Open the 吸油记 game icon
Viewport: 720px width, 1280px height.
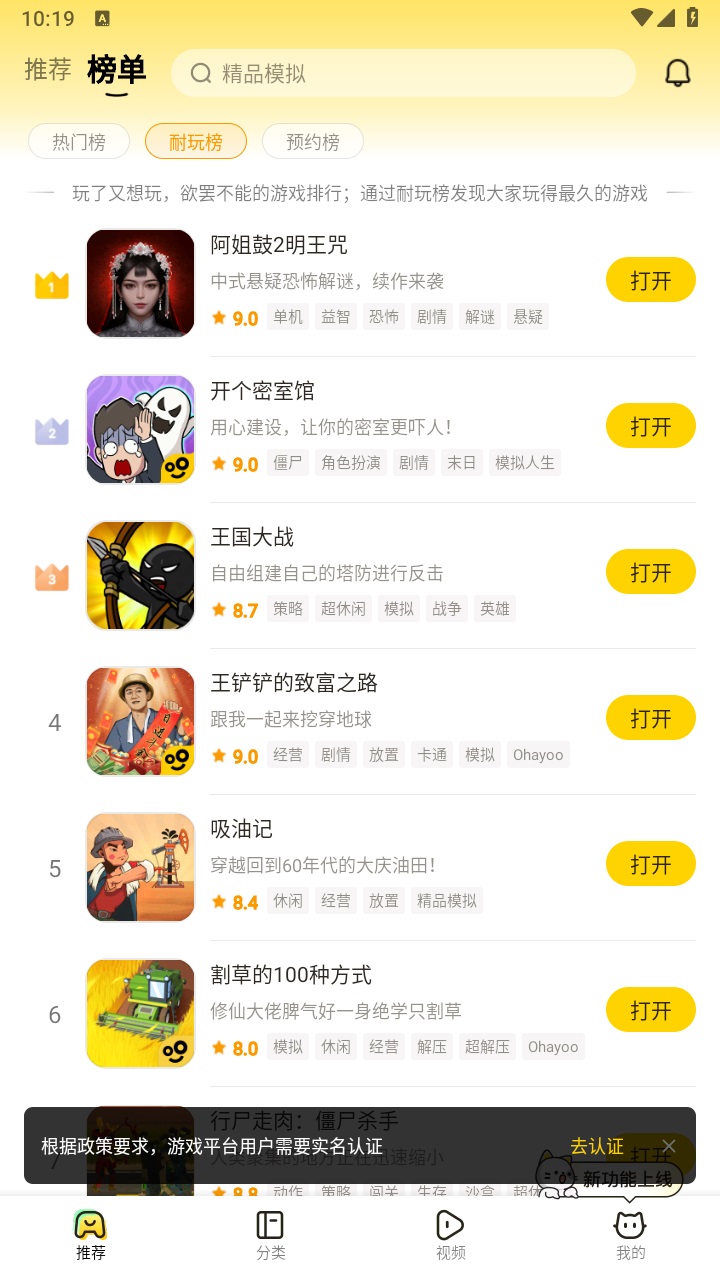(x=140, y=867)
